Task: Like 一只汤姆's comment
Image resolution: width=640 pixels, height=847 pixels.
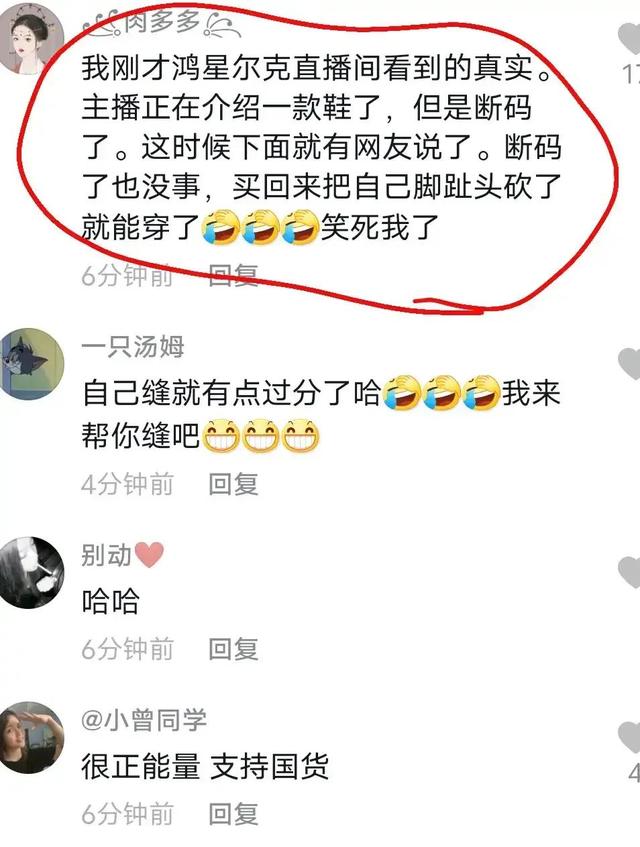Action: click(630, 364)
